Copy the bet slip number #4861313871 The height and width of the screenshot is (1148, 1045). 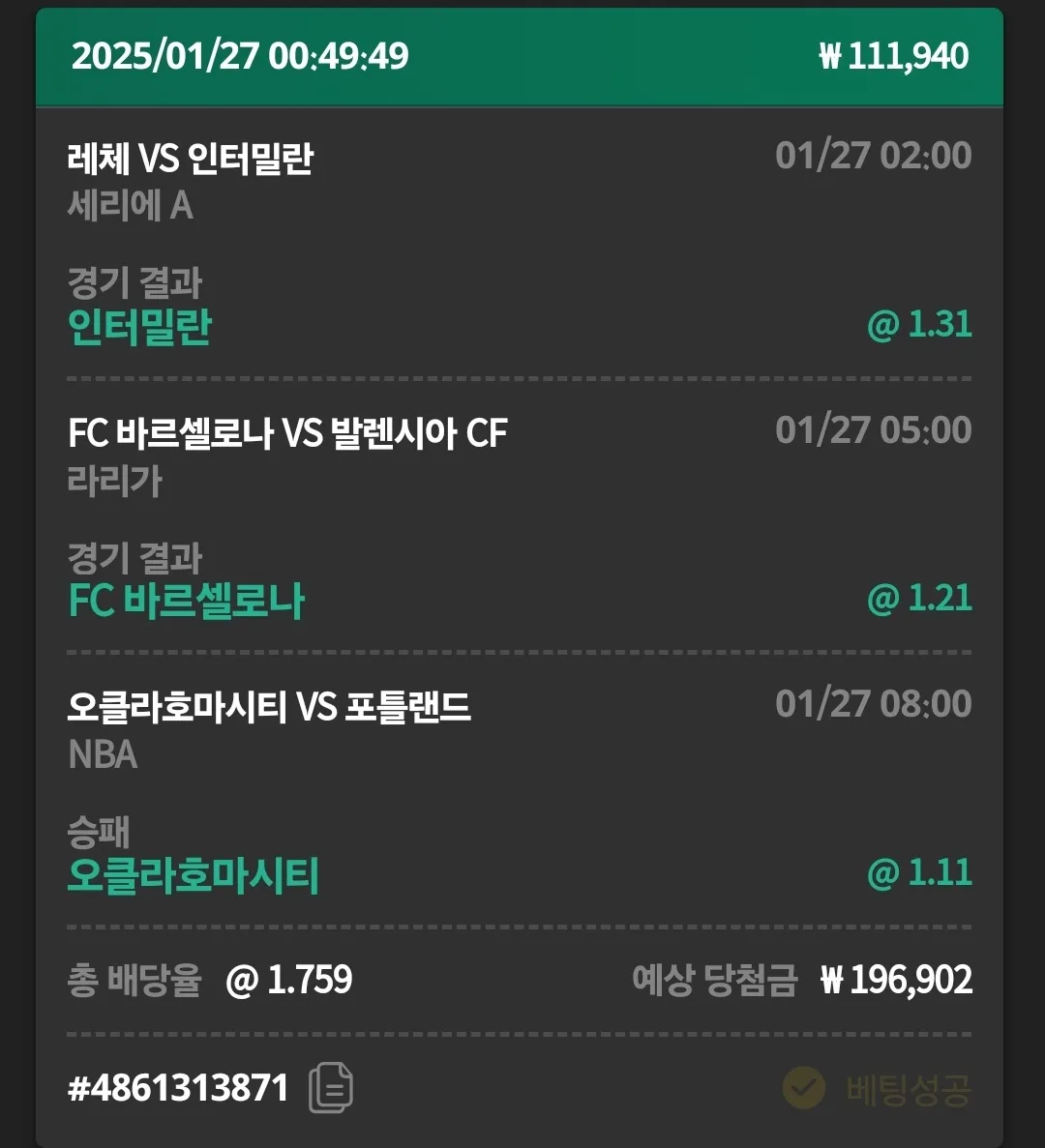pos(330,1088)
